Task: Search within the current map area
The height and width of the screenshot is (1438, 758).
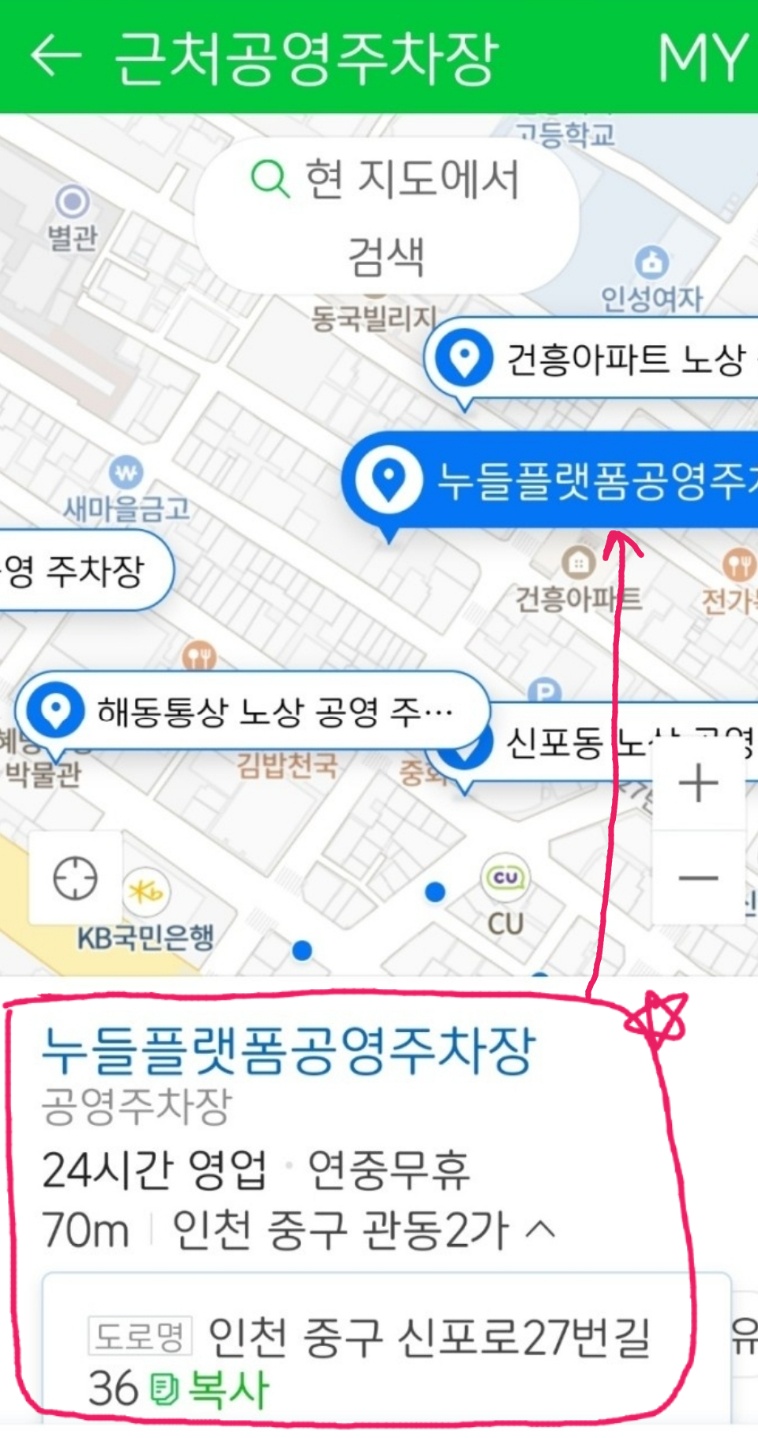Action: pos(386,217)
